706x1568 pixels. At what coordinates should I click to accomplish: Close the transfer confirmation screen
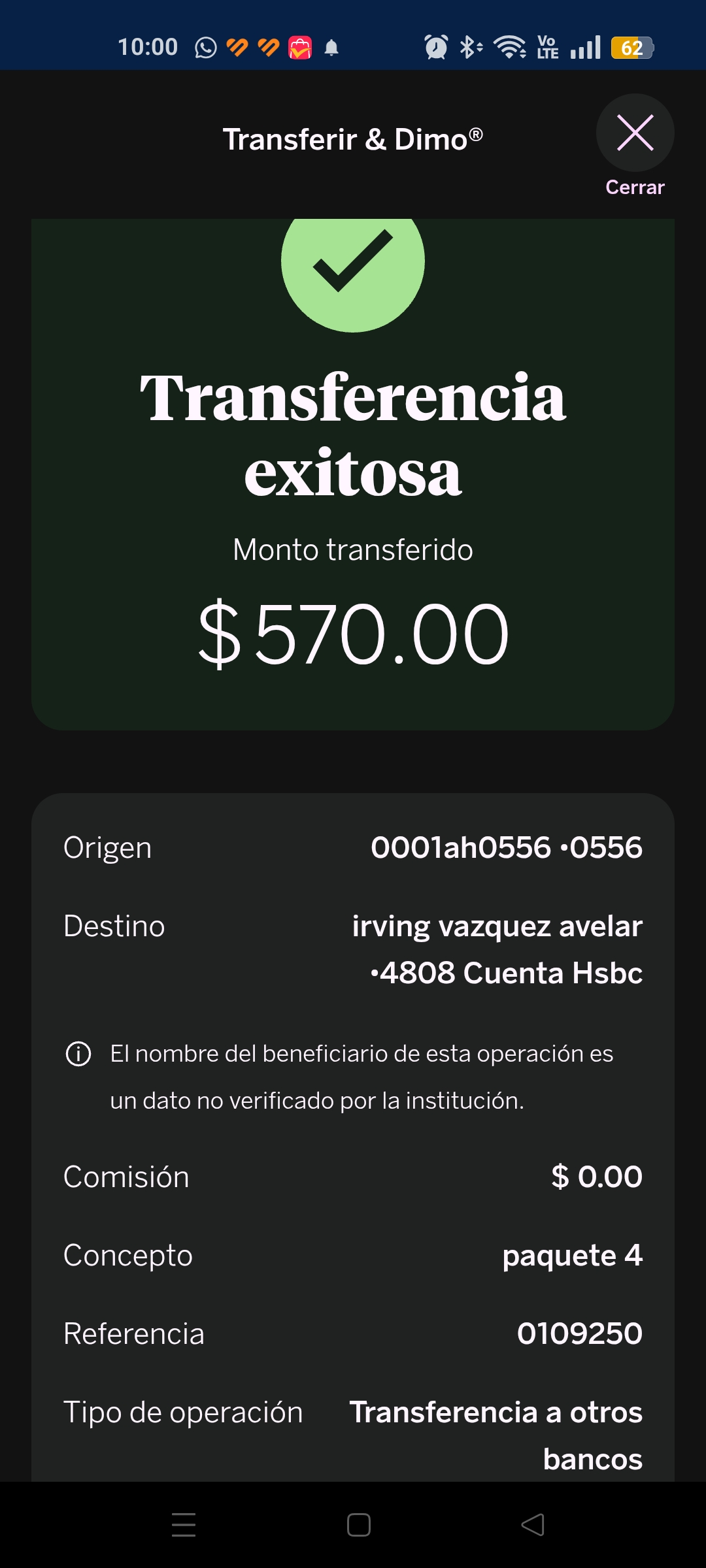click(635, 133)
